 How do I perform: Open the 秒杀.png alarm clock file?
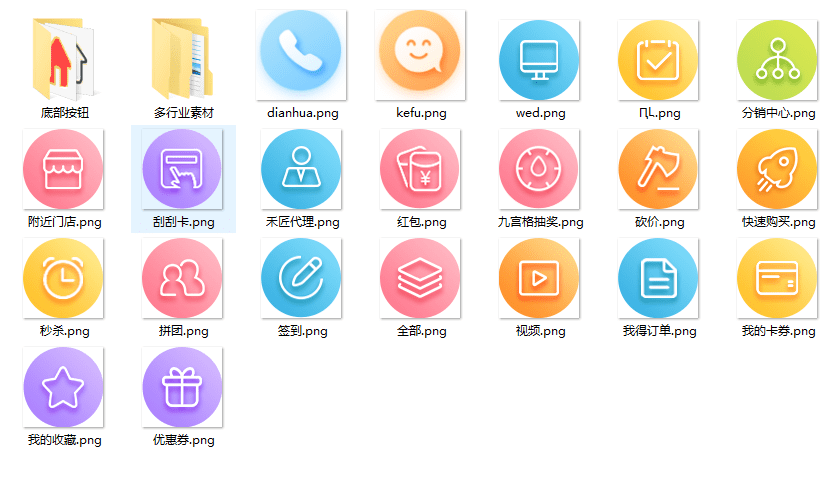(64, 277)
